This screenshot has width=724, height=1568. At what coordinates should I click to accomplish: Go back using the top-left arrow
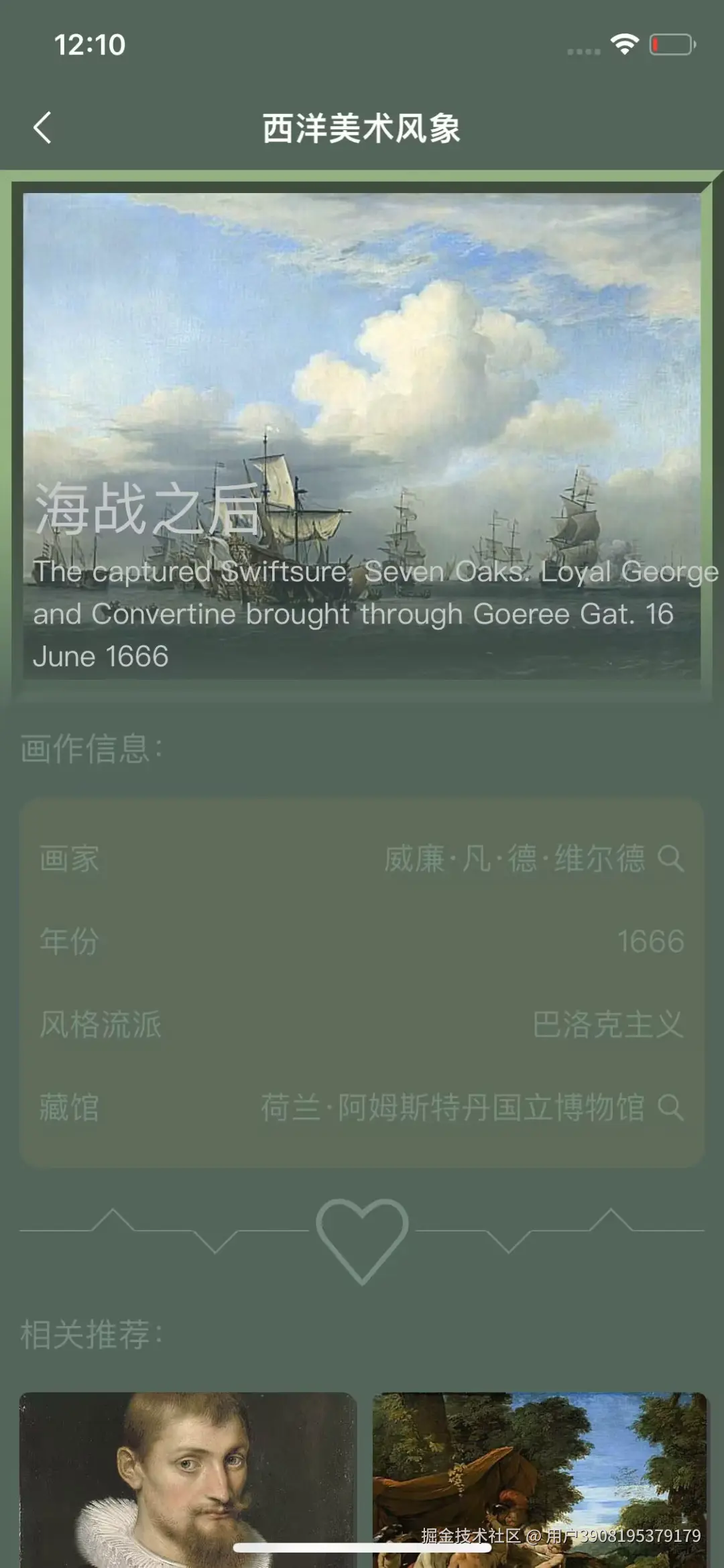click(x=42, y=127)
